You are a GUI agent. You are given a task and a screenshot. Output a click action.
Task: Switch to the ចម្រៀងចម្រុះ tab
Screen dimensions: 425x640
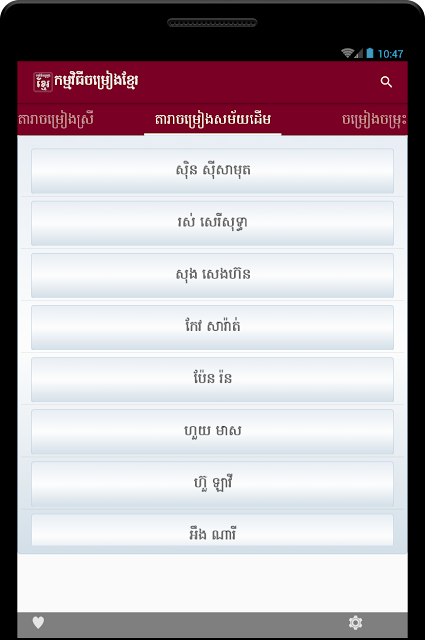374,119
